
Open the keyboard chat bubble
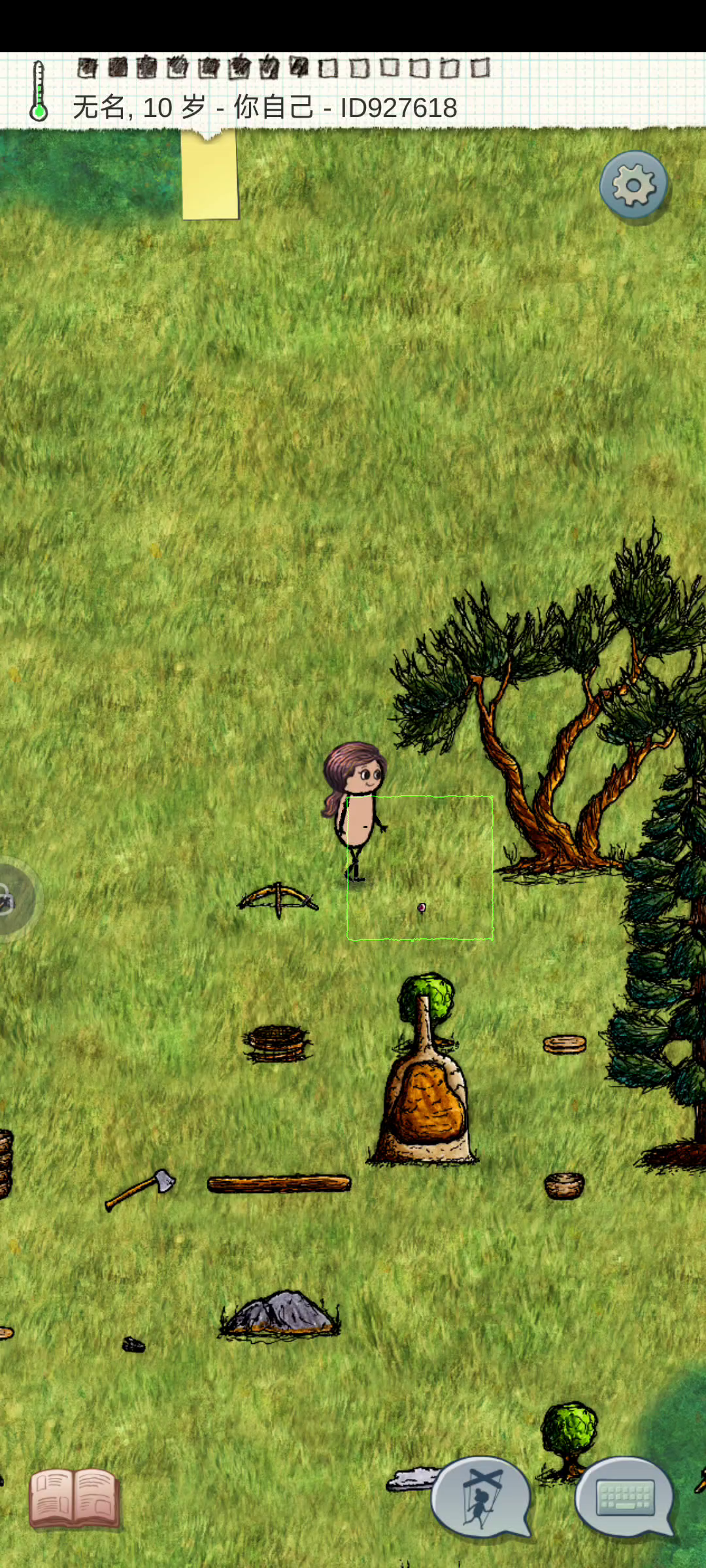point(624,1496)
